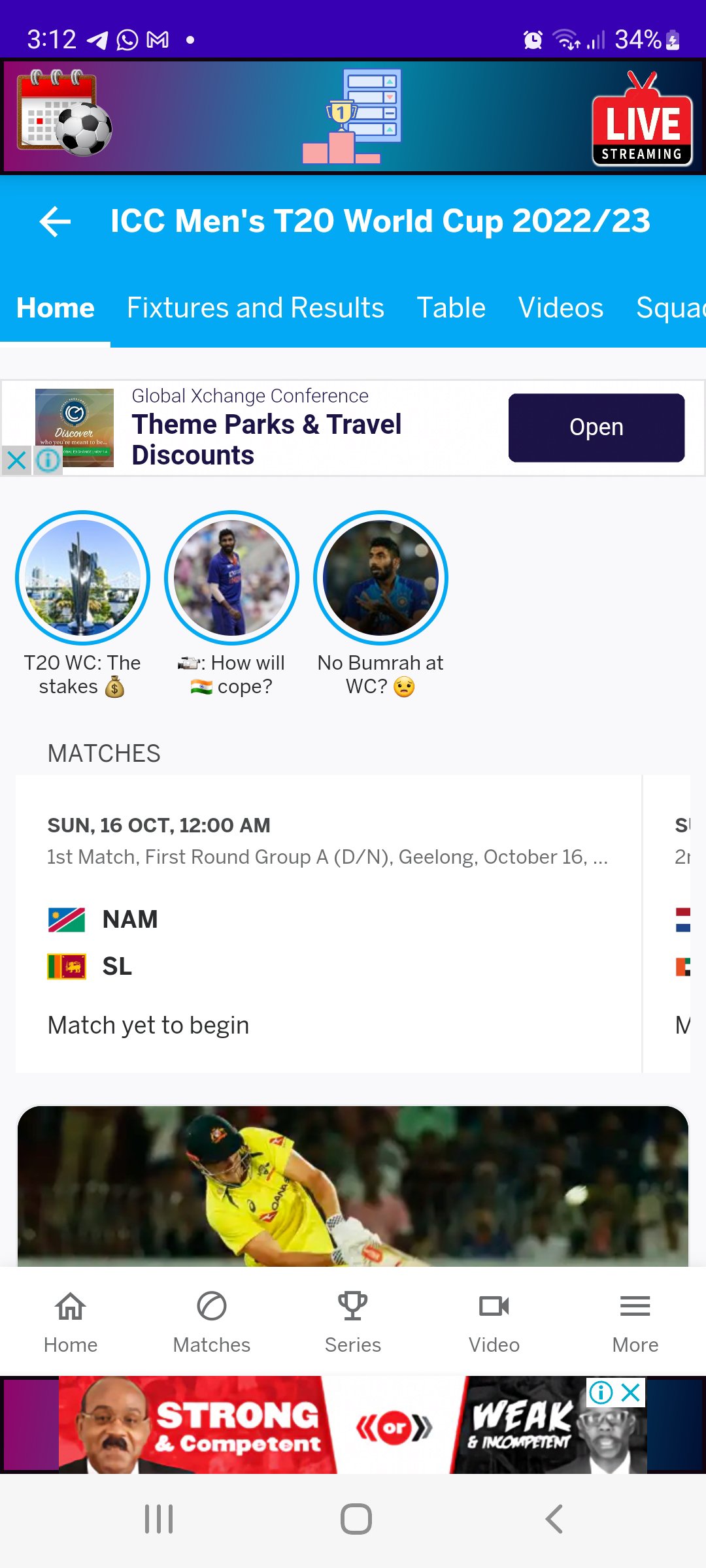Switch to the Fixtures and Results tab

256,307
